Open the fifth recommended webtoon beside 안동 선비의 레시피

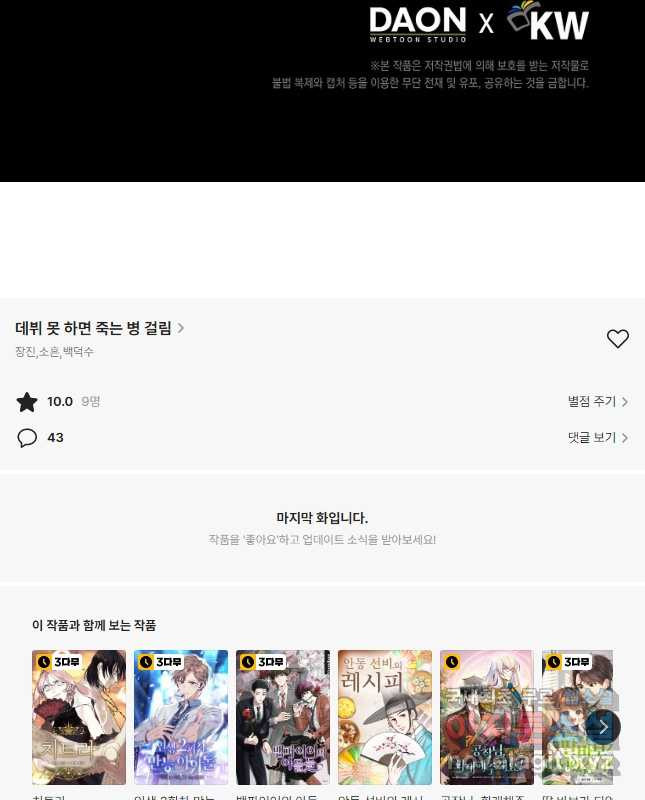pos(487,717)
